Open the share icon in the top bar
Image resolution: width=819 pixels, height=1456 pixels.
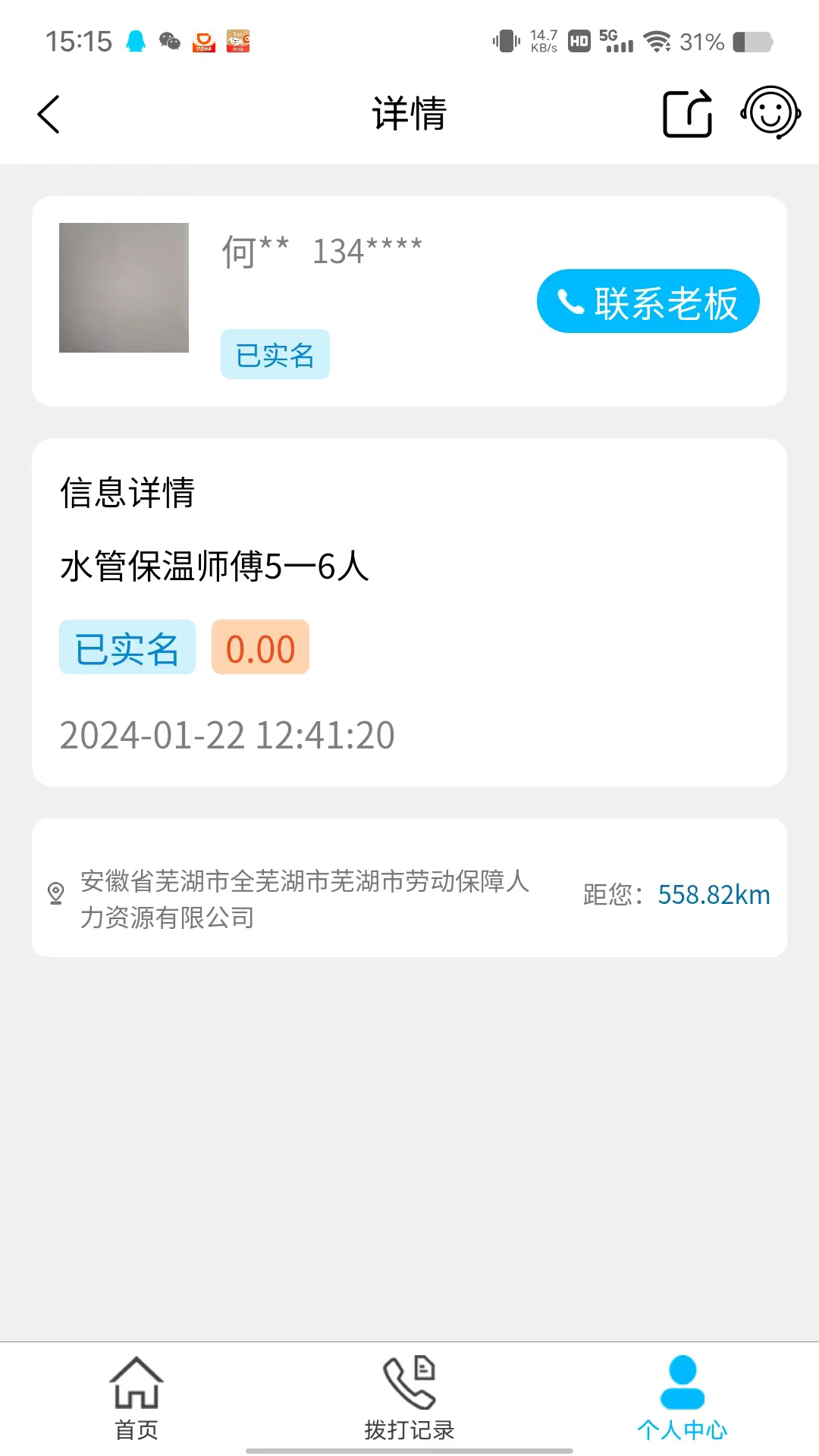pyautogui.click(x=686, y=114)
